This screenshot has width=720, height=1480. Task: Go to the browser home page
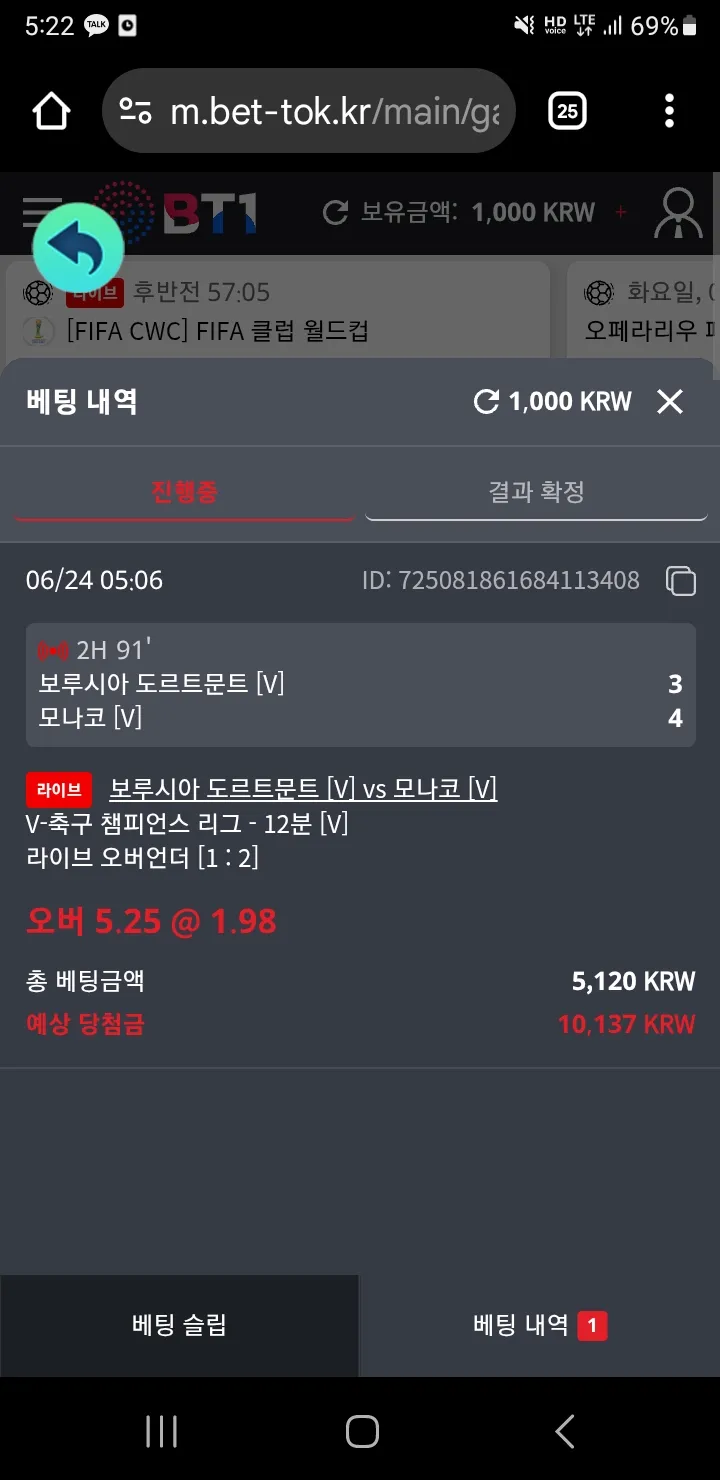(52, 111)
